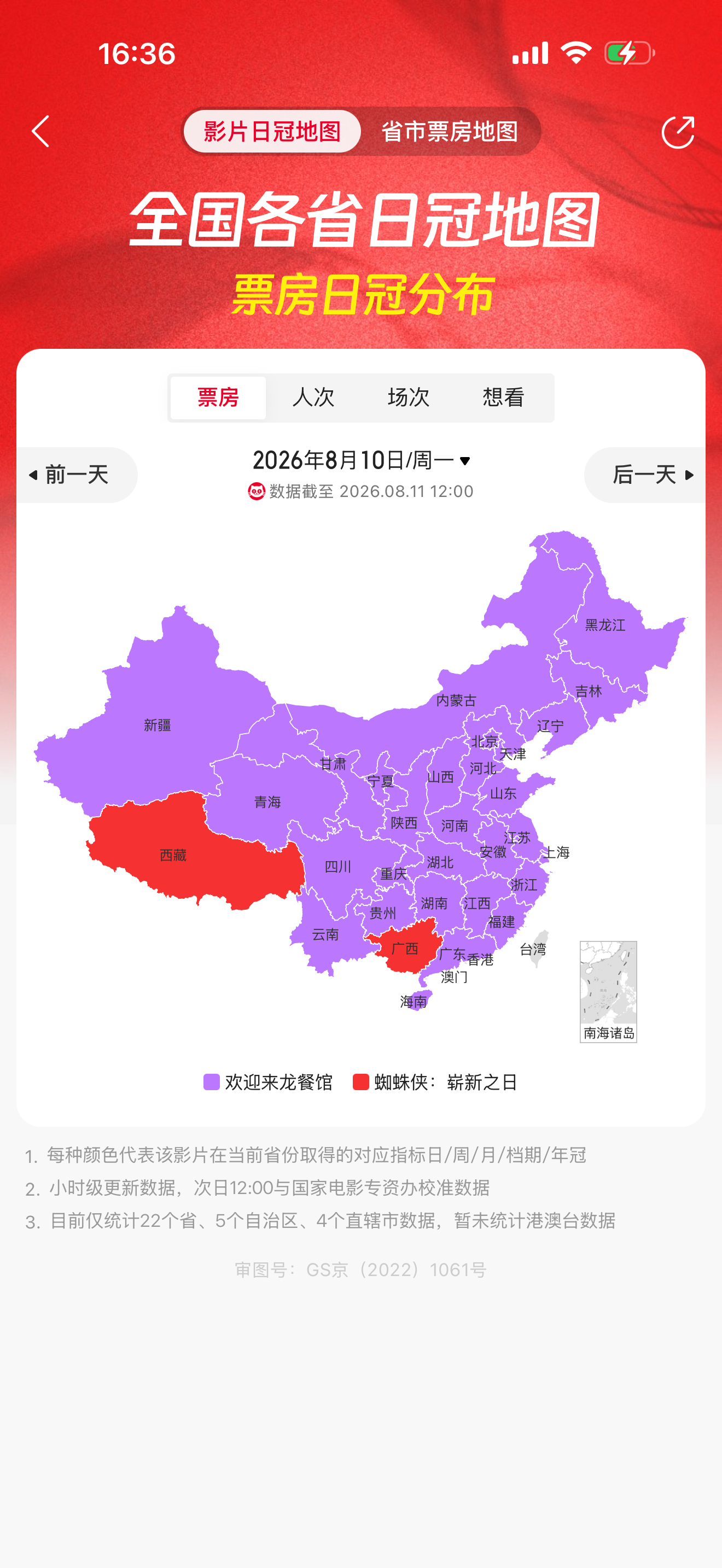
Task: Switch to the 人次 metric
Action: pyautogui.click(x=313, y=397)
